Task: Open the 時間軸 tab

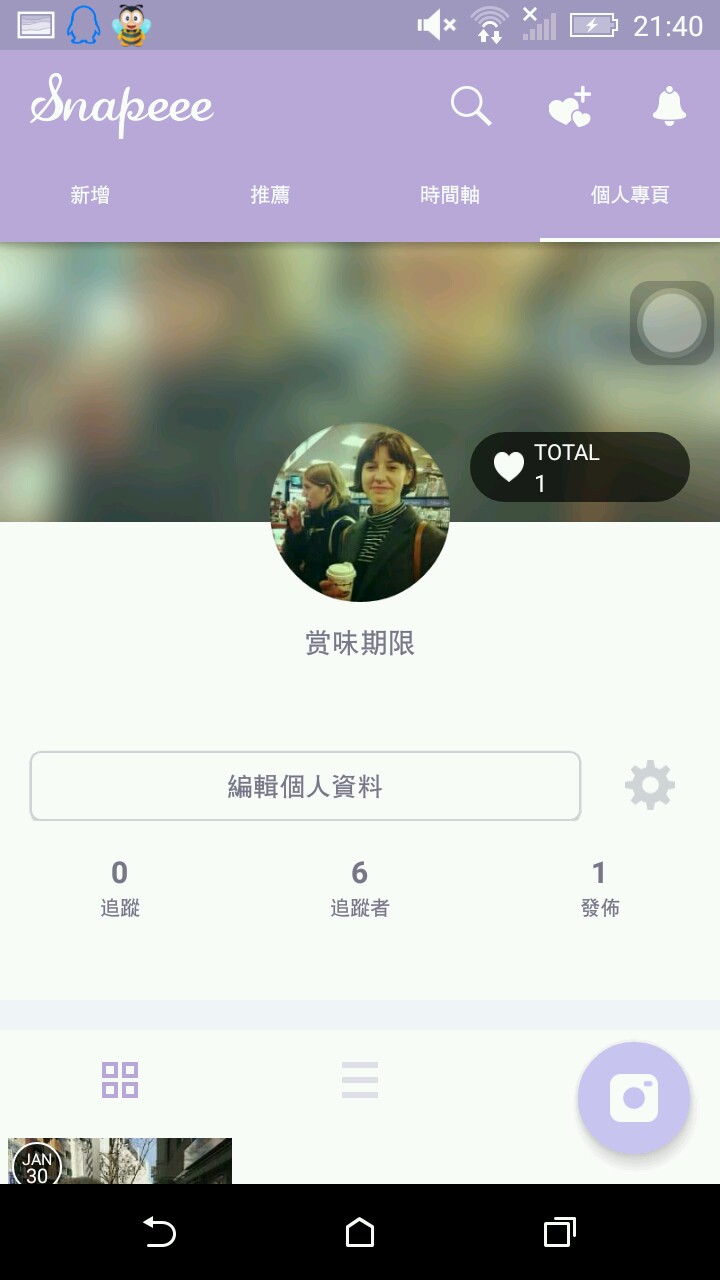Action: pos(450,195)
